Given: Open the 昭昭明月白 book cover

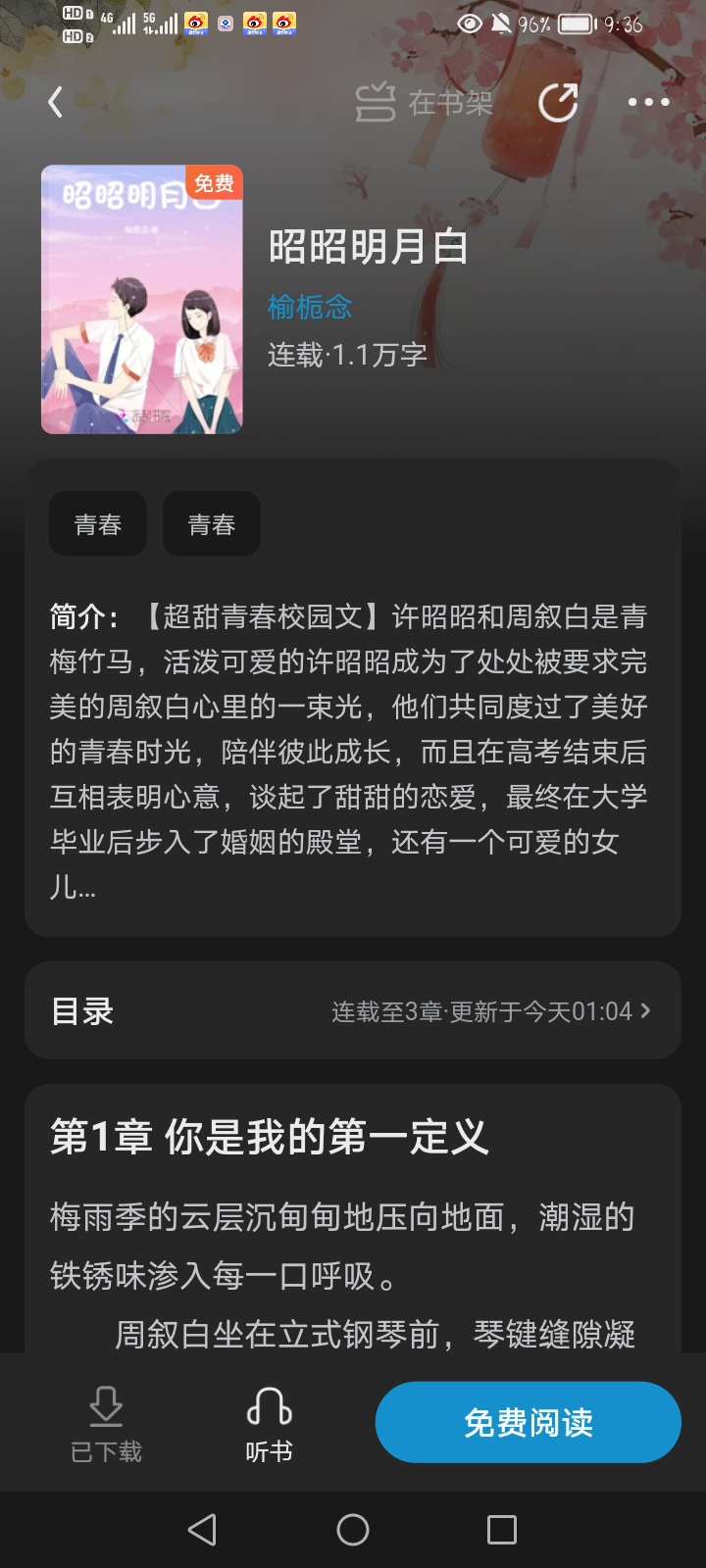Looking at the screenshot, I should click(x=141, y=299).
